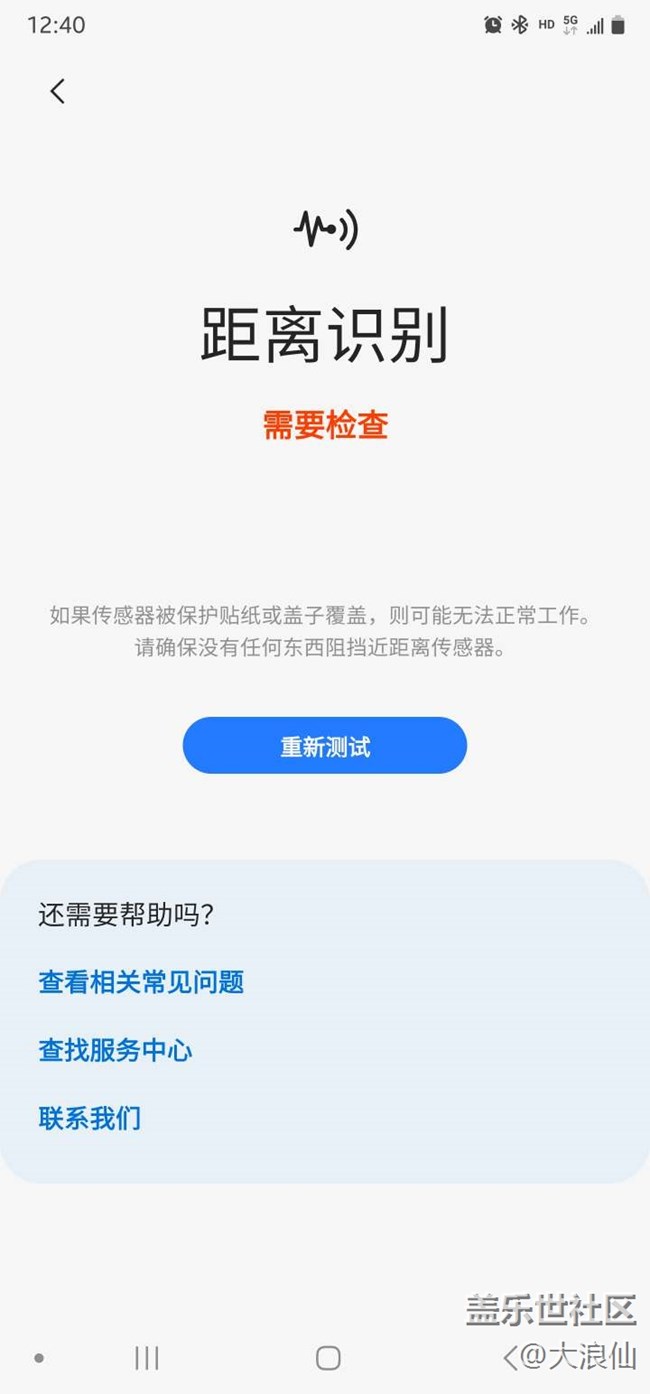The image size is (650, 1394).
Task: Go to home screen via navigation bar
Action: click(328, 1357)
